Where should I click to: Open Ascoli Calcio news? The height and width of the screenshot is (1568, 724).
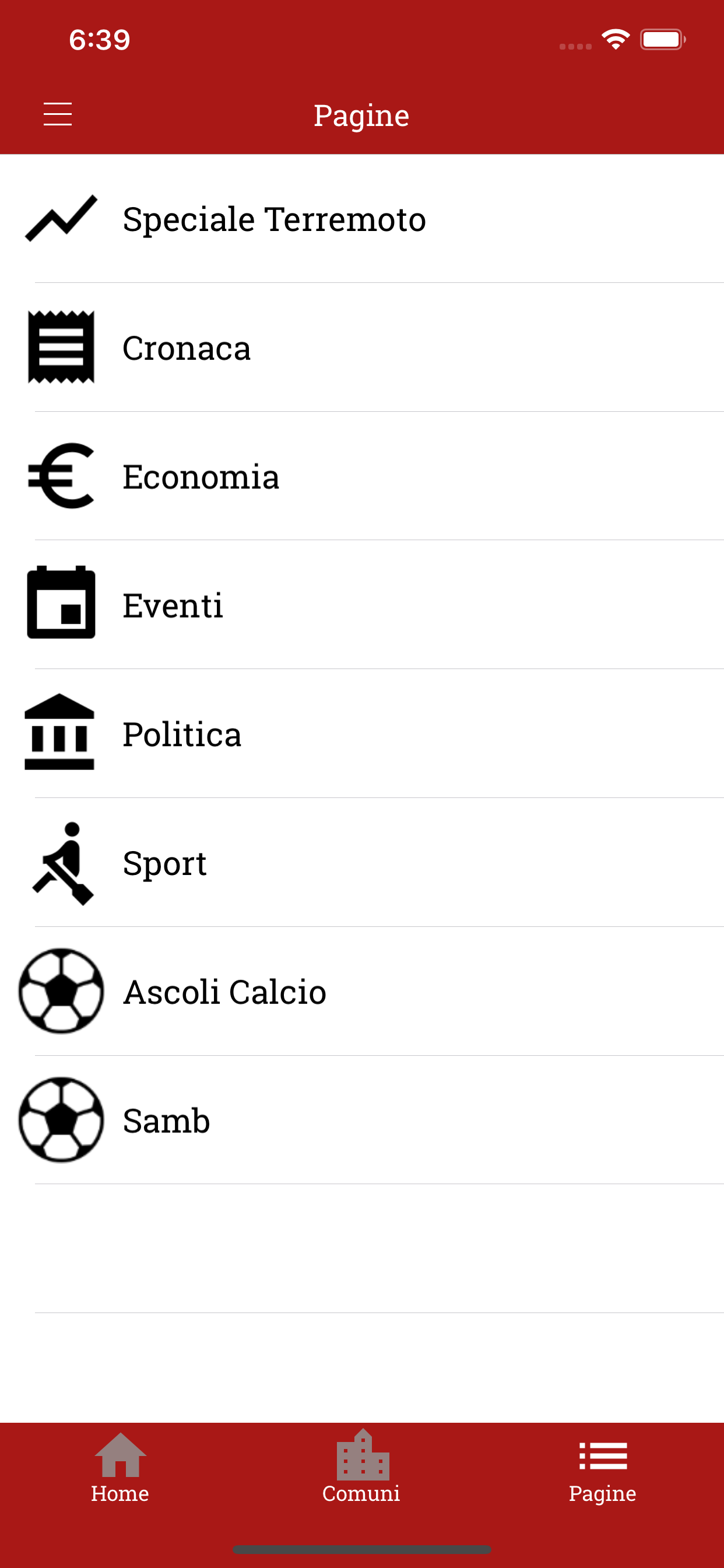coord(362,992)
